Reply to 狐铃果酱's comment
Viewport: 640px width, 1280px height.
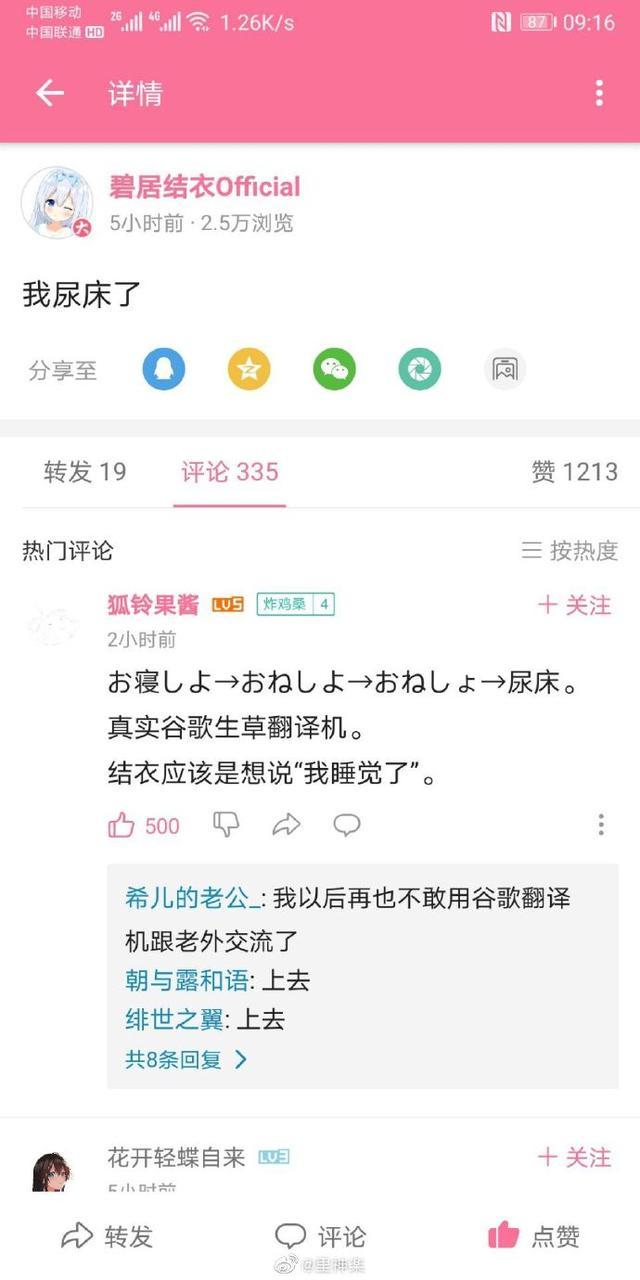click(x=347, y=825)
